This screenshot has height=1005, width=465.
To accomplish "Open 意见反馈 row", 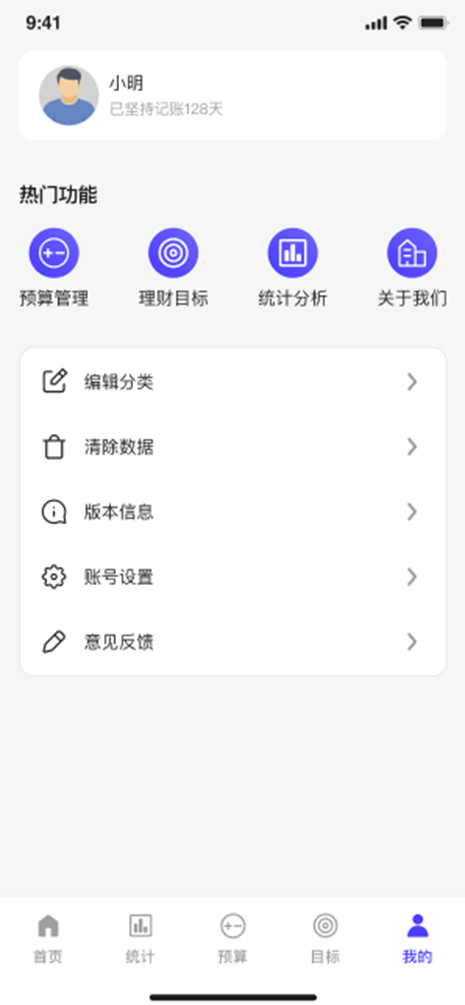I will point(233,642).
